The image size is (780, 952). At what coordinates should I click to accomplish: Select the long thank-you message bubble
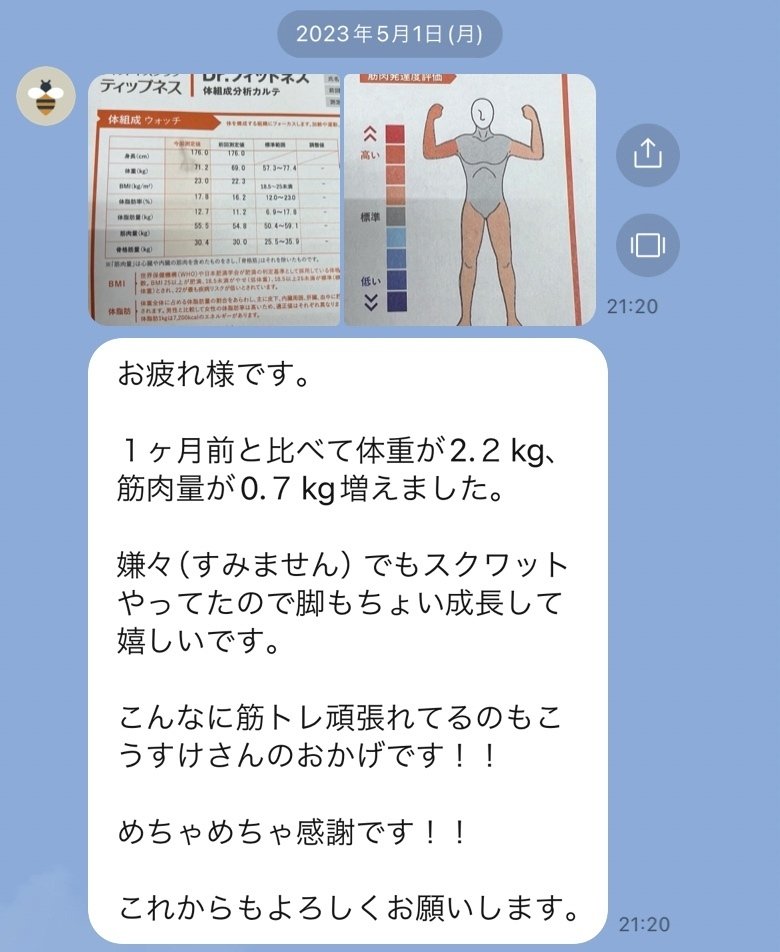point(355,640)
